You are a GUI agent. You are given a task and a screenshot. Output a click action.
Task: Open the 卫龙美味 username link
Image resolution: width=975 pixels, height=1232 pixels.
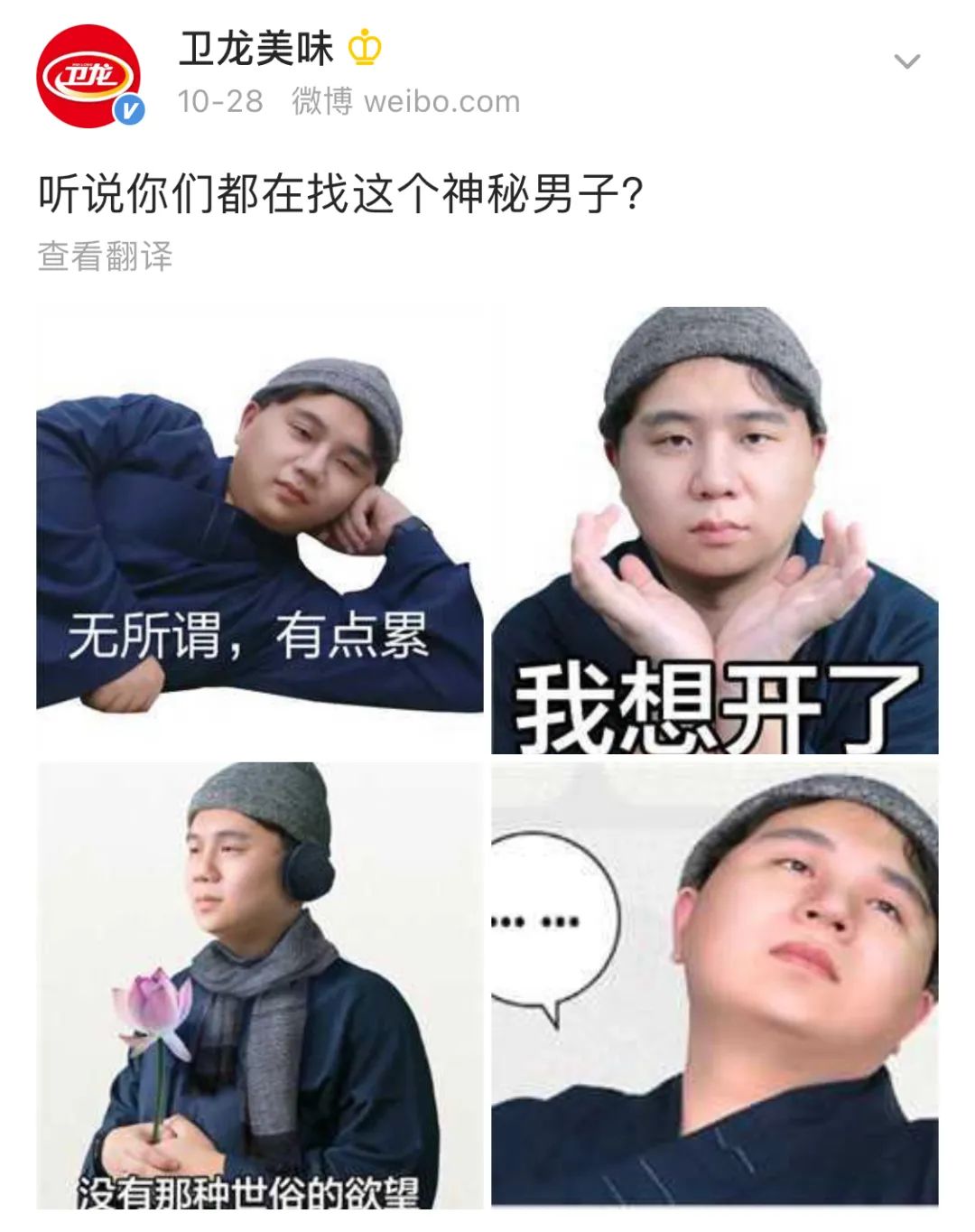256,49
